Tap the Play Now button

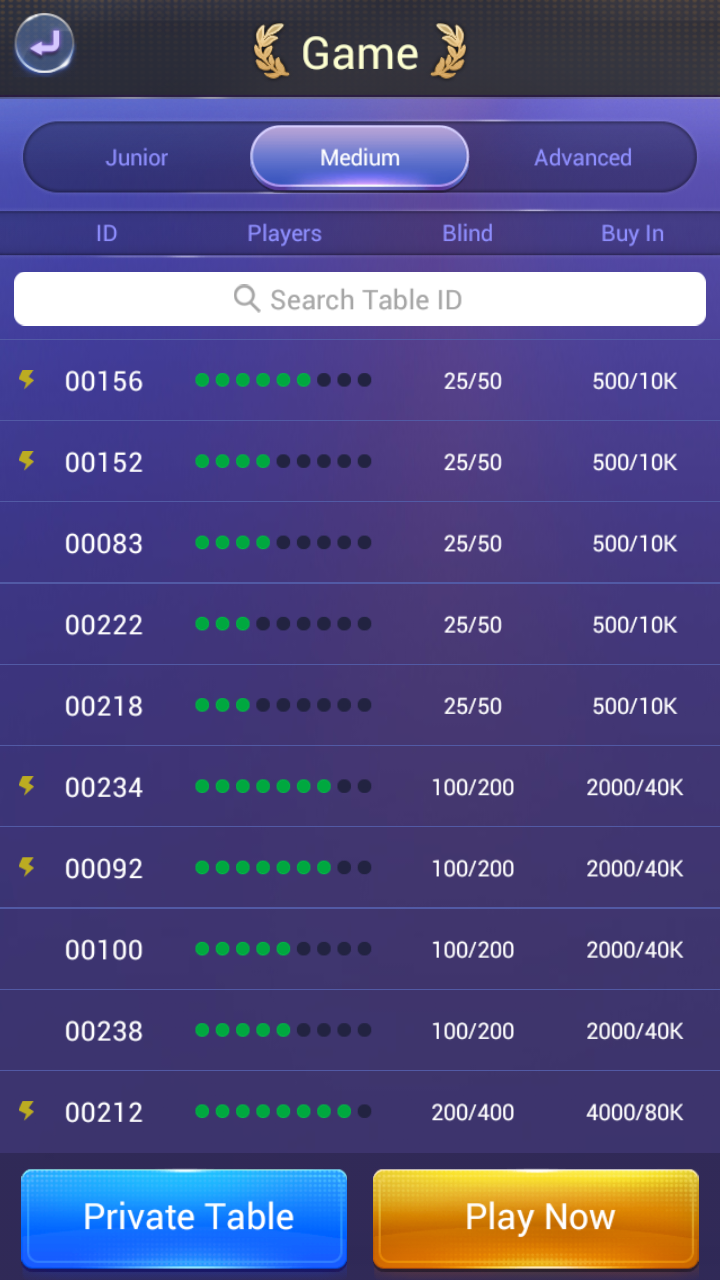(x=537, y=1217)
